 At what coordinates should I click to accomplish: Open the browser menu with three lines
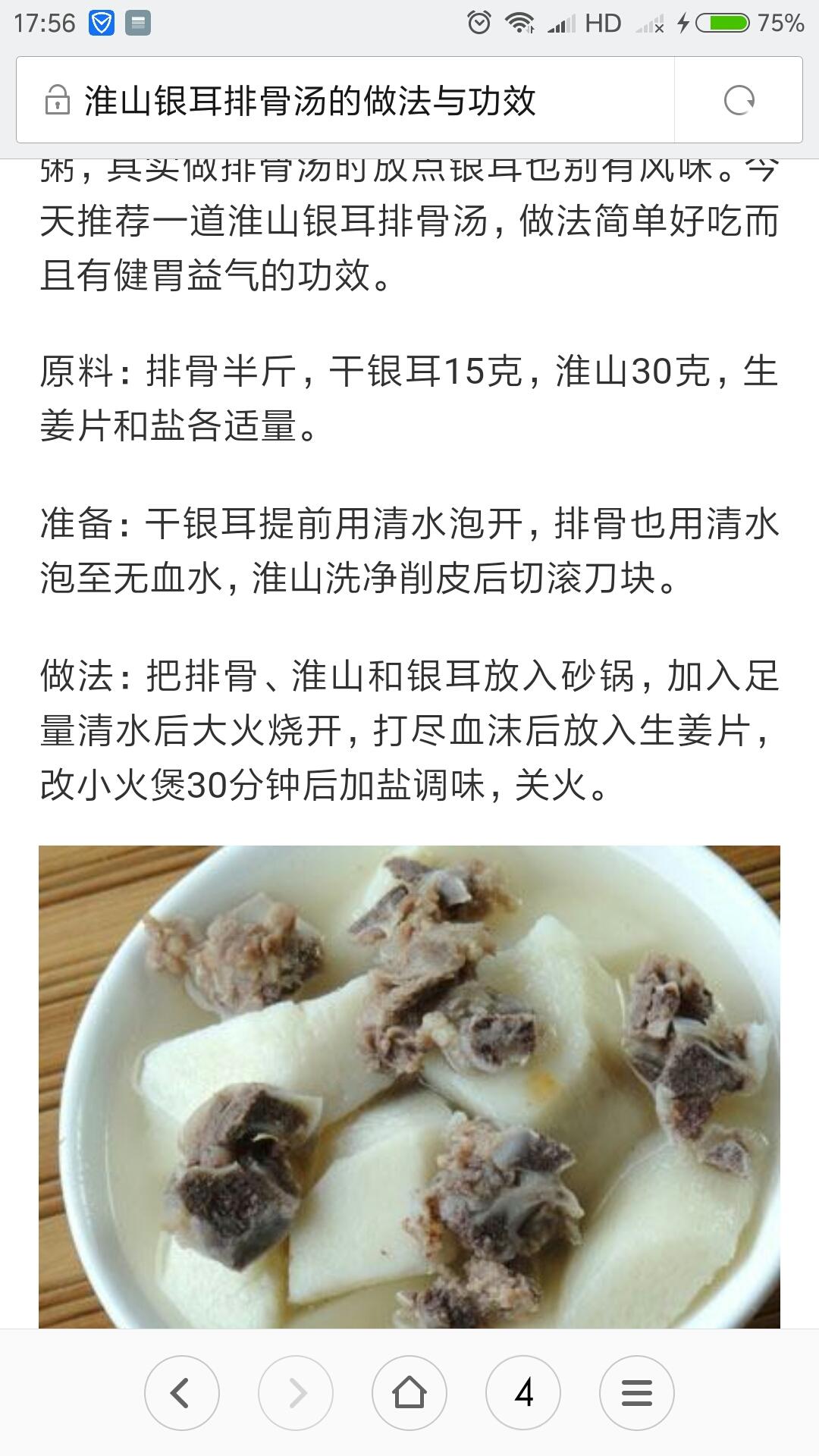click(x=636, y=1393)
